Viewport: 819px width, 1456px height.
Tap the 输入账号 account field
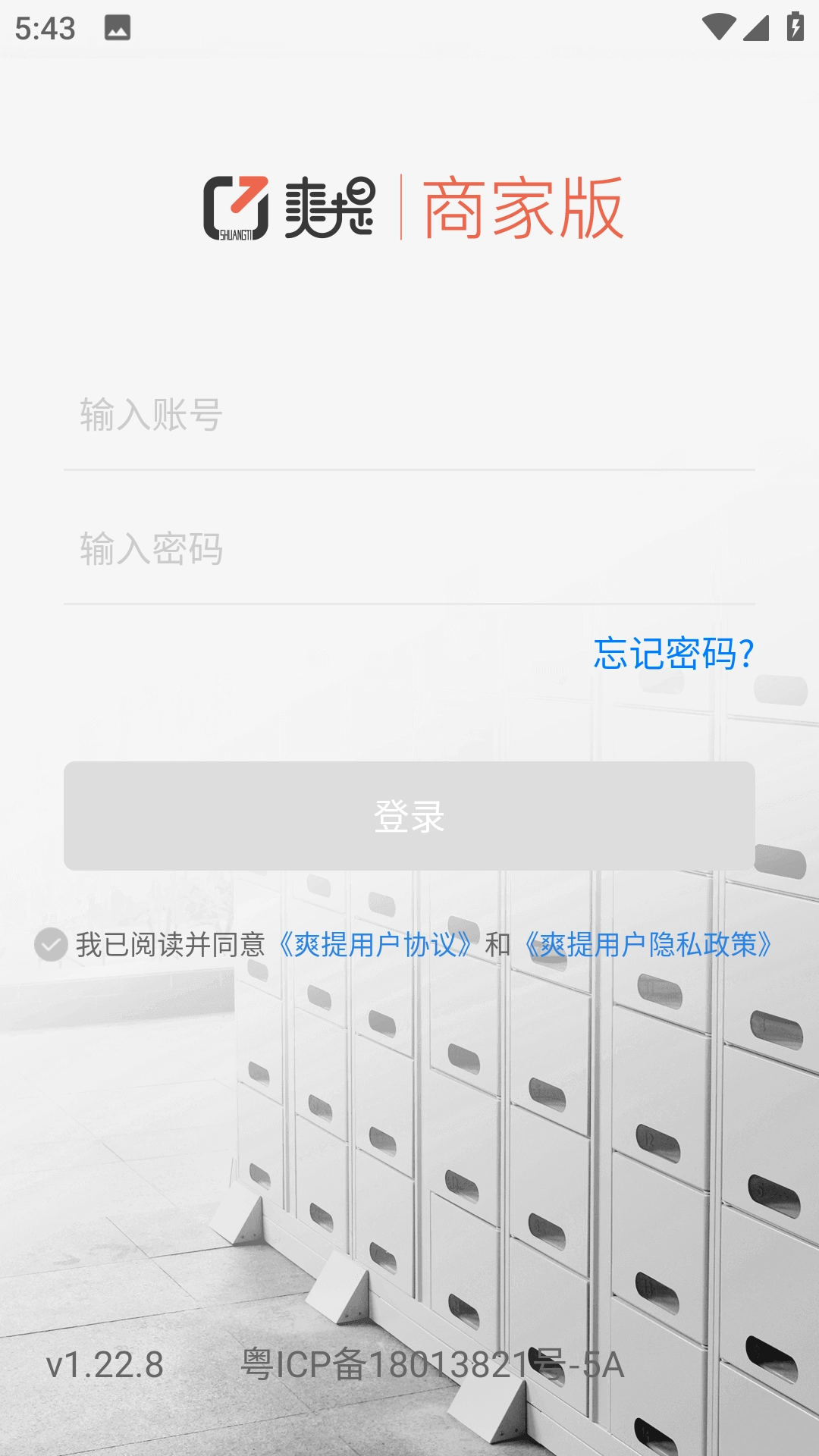(x=409, y=416)
